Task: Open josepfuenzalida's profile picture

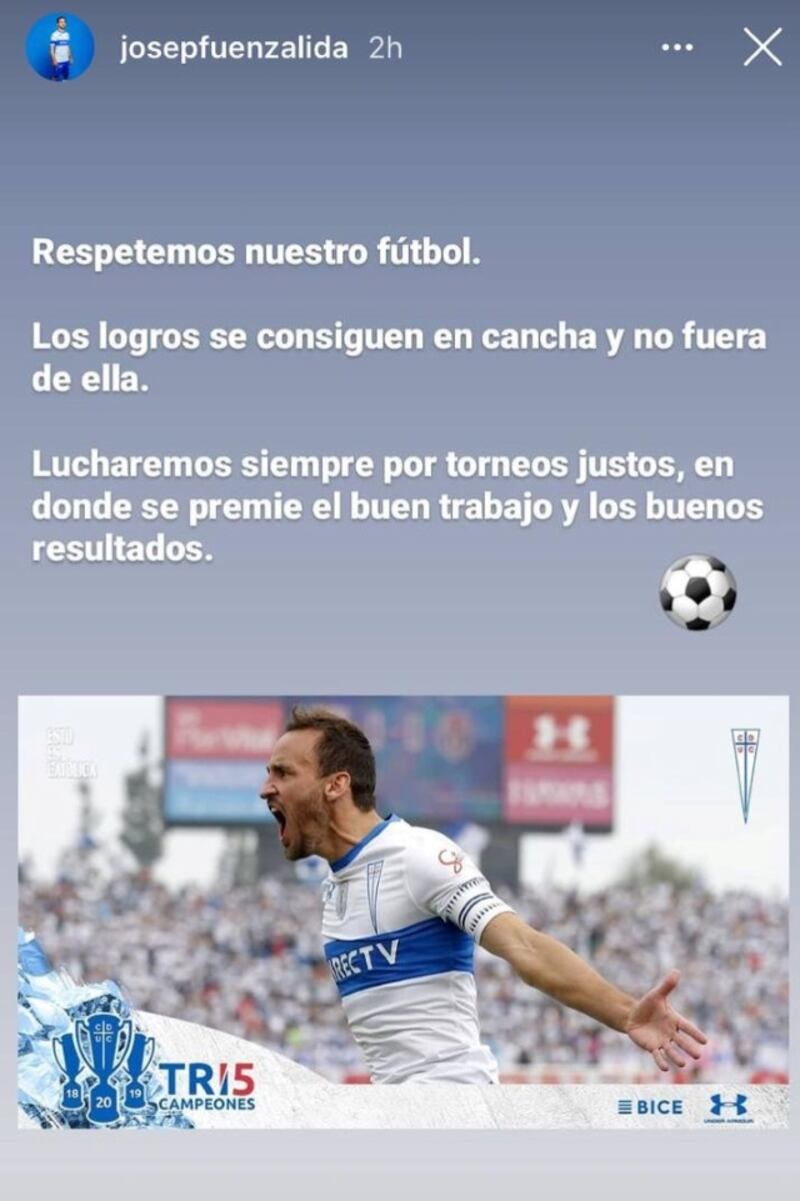Action: 60,47
